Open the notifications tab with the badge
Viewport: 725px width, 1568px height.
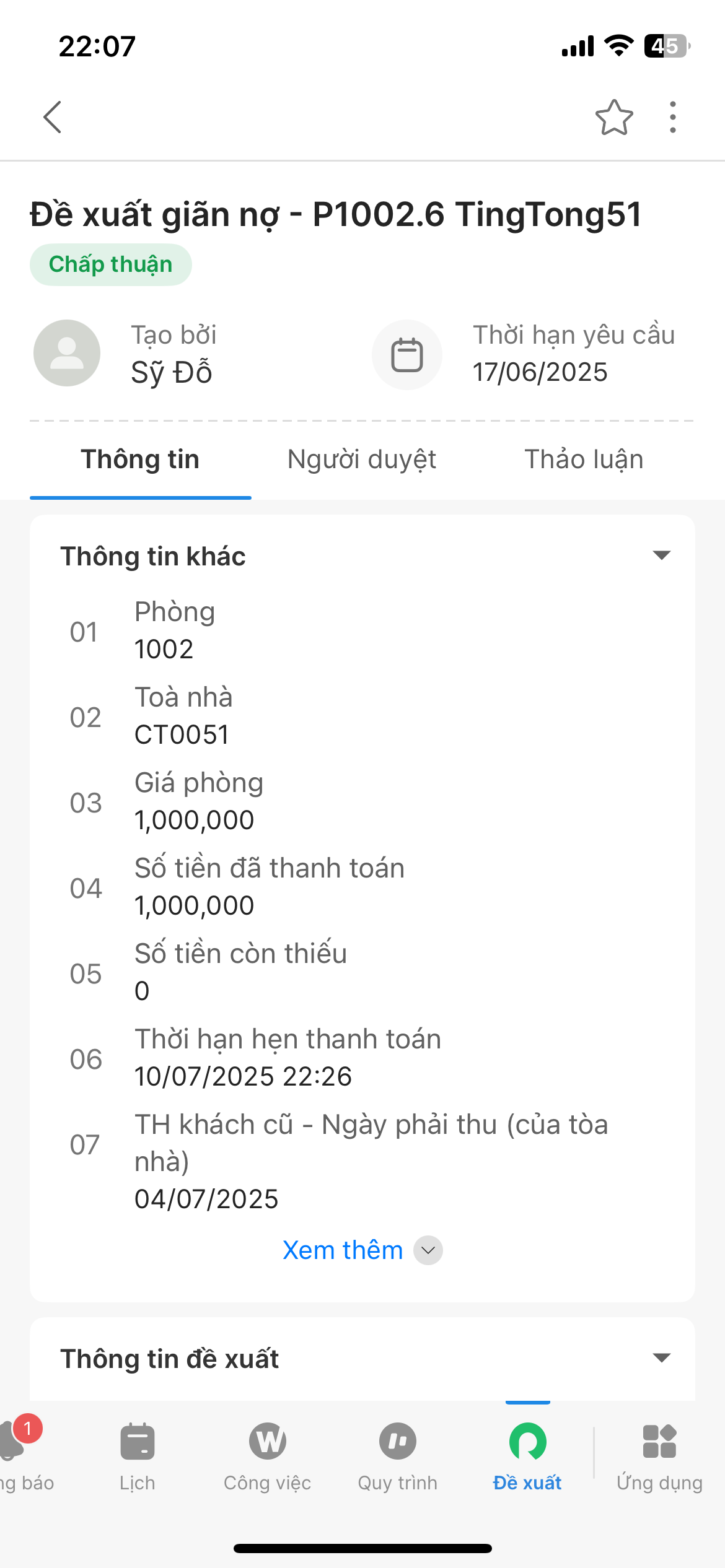click(x=19, y=1455)
